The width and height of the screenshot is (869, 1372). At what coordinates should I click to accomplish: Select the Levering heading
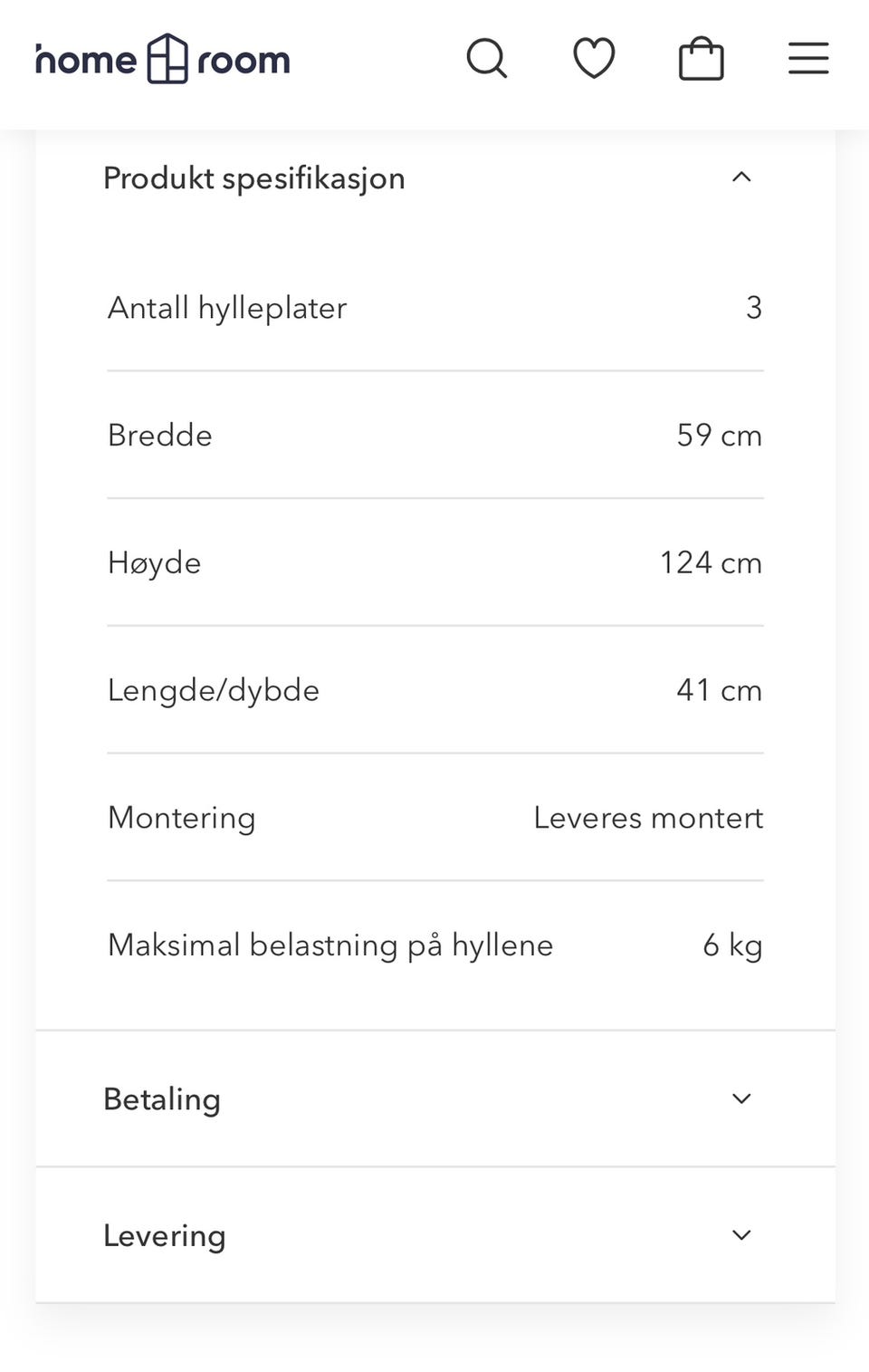[x=166, y=1234]
